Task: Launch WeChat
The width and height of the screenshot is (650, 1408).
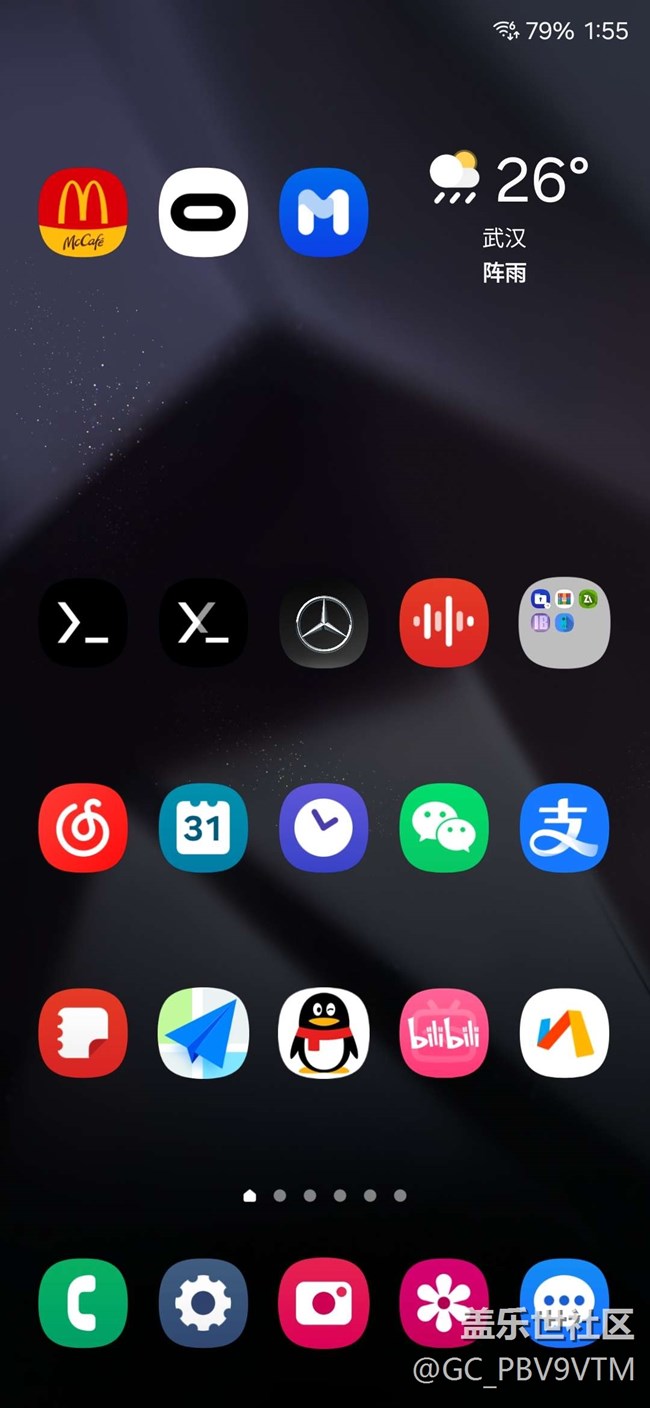Action: click(x=444, y=828)
